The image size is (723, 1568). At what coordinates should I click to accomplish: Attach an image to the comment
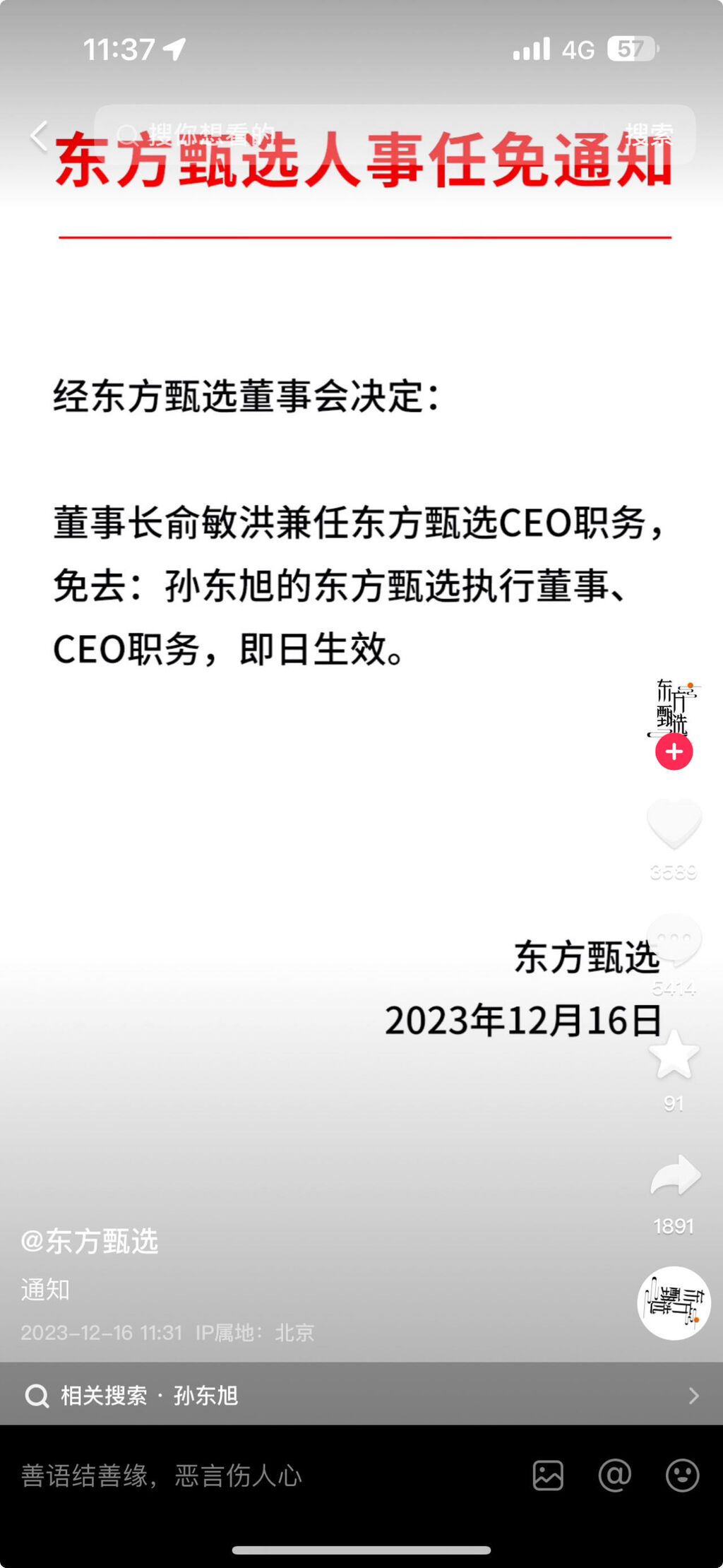coord(548,1475)
